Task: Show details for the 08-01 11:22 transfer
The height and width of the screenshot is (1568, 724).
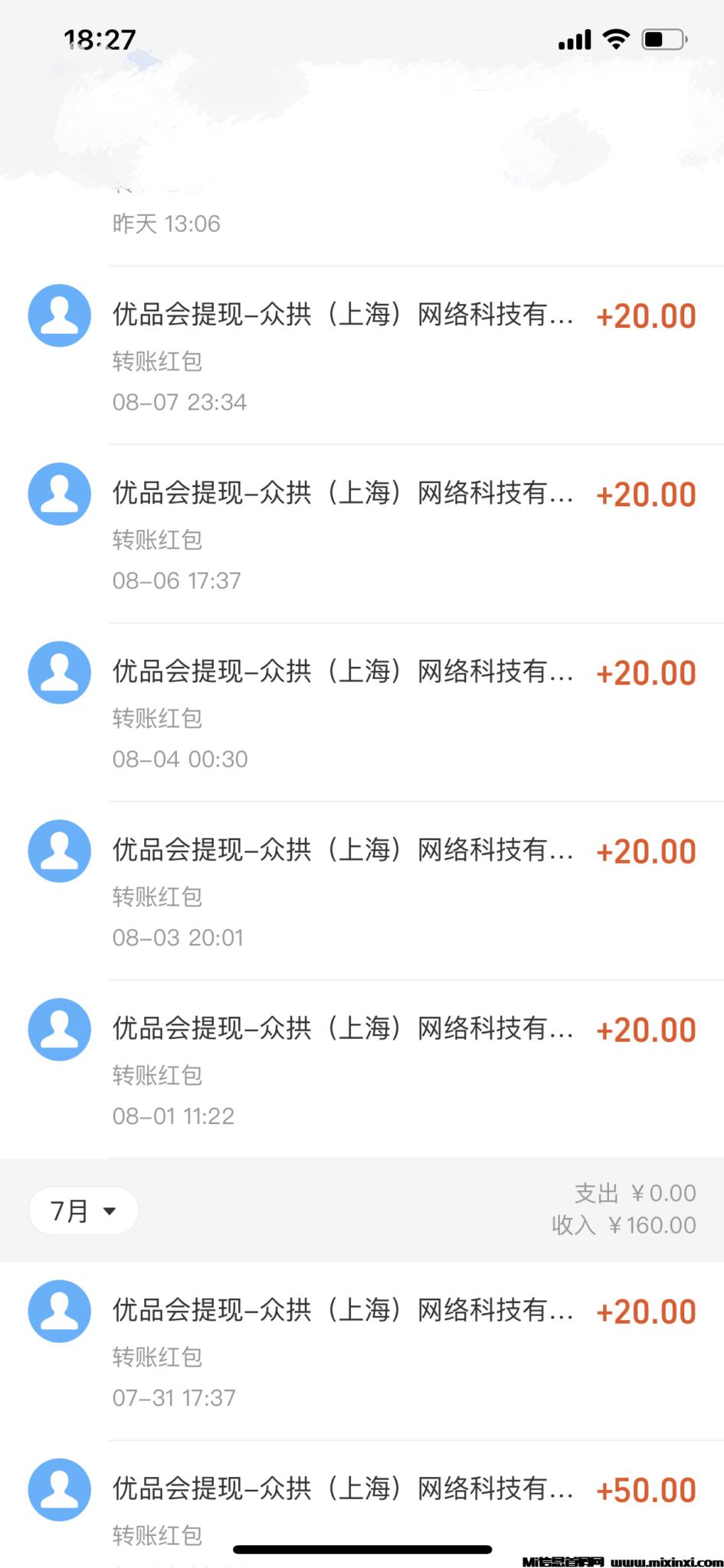Action: point(362,1070)
